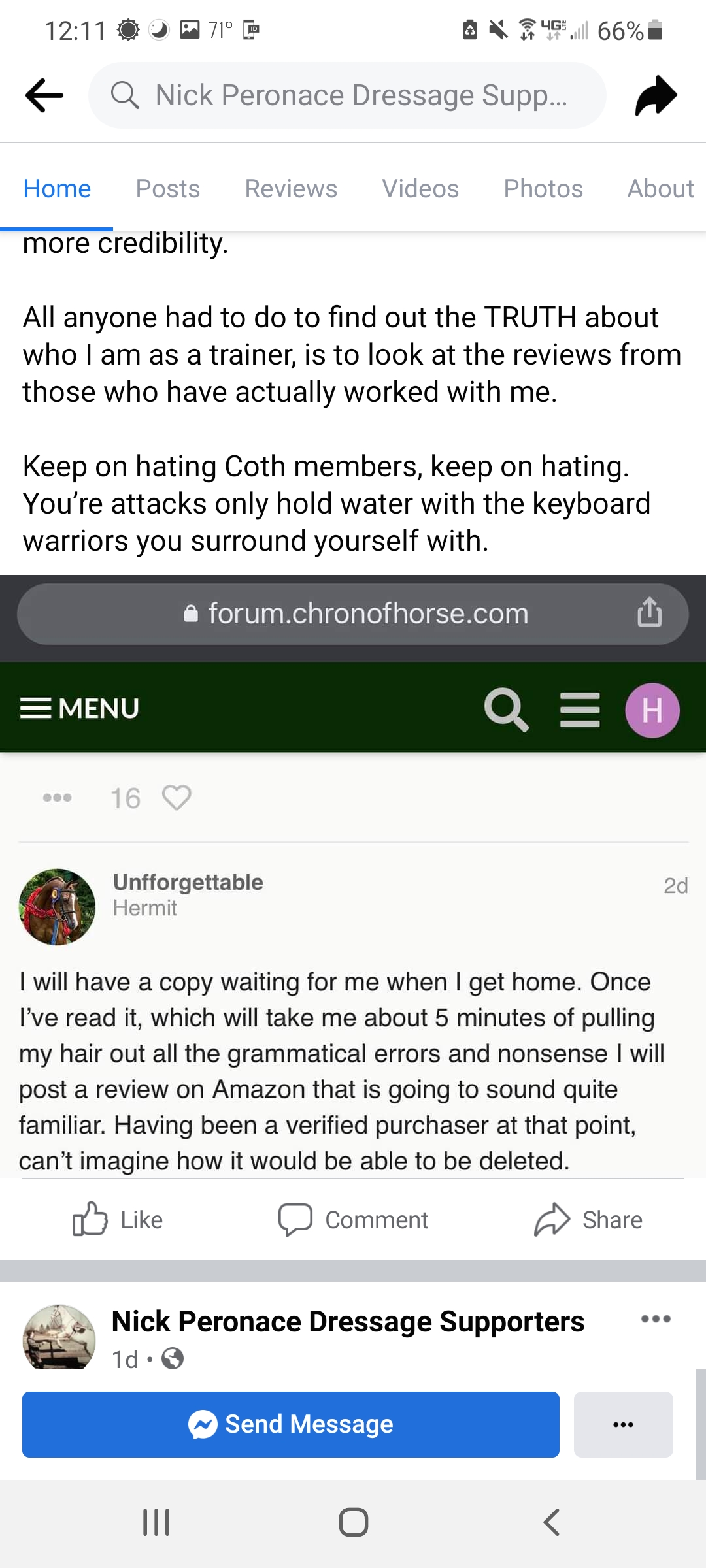Tap the Send Message button
The width and height of the screenshot is (706, 1568).
point(291,1424)
